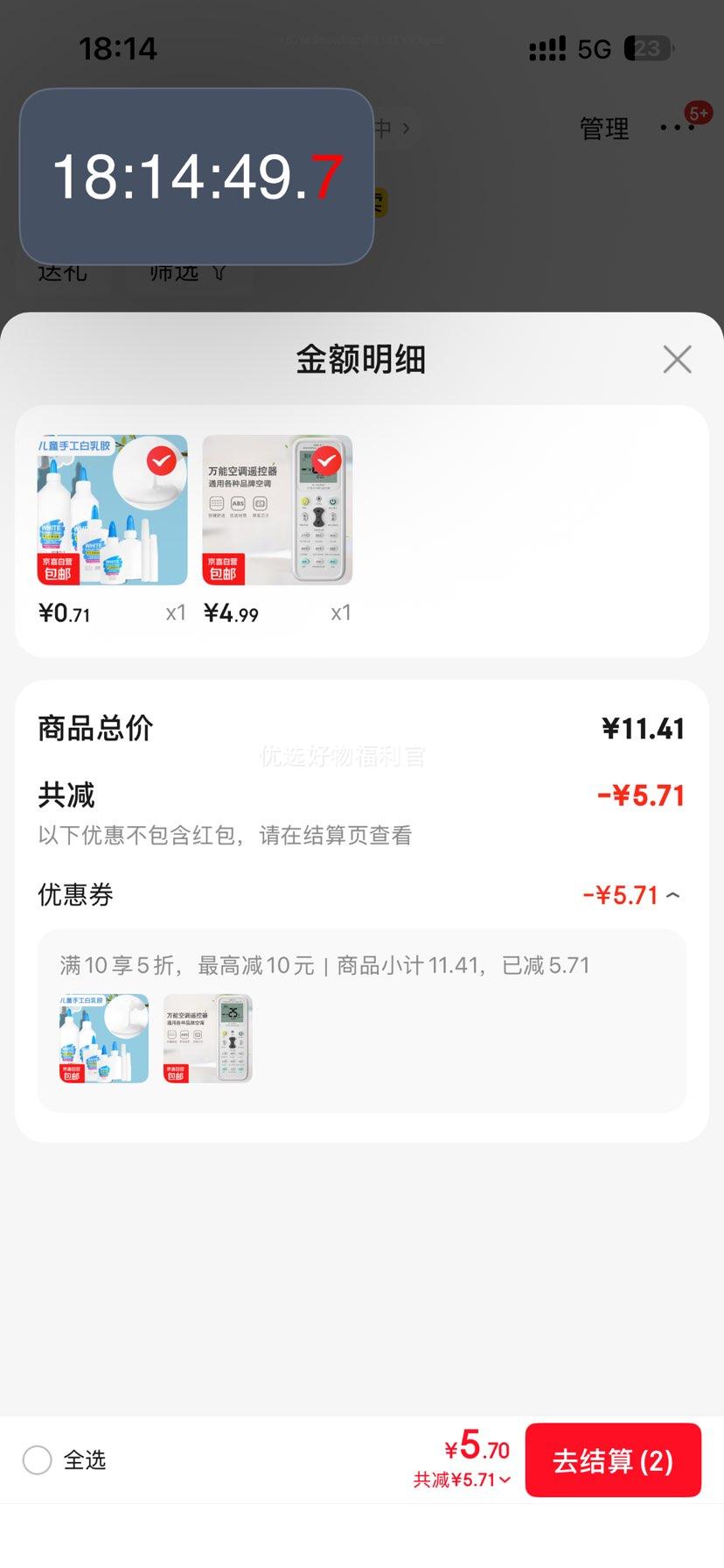The image size is (724, 1568).
Task: Tap 去结算 (2) to check out
Action: tap(613, 1460)
